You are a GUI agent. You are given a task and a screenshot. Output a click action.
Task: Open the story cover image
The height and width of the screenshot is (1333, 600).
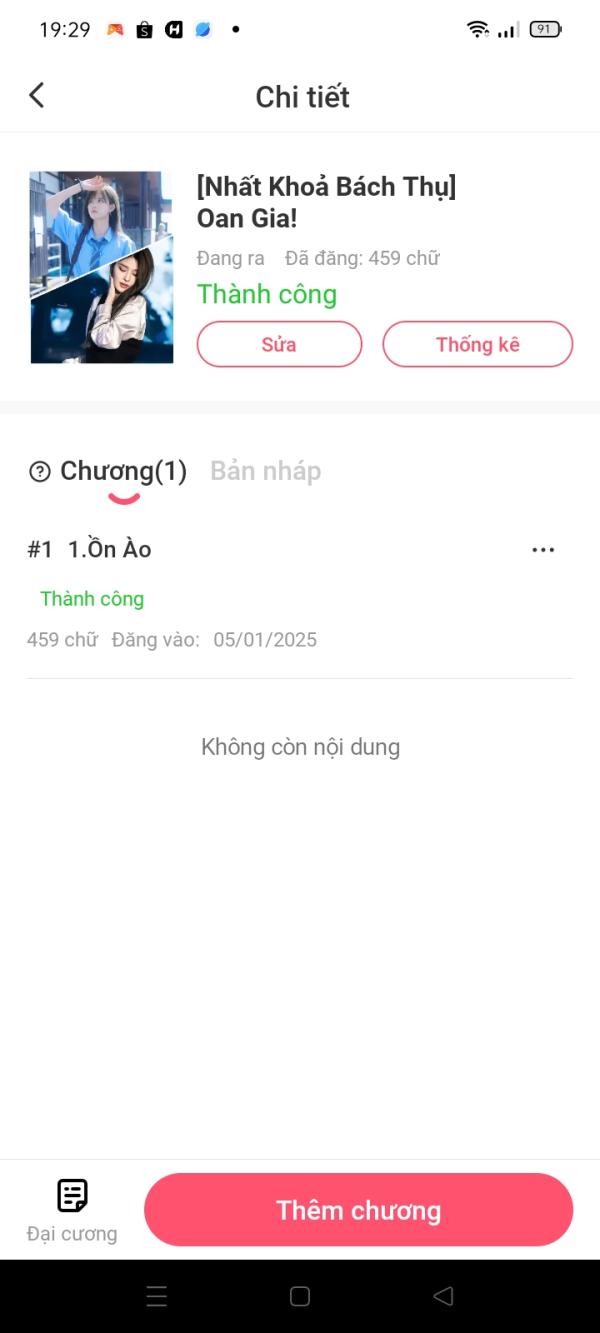(x=101, y=267)
